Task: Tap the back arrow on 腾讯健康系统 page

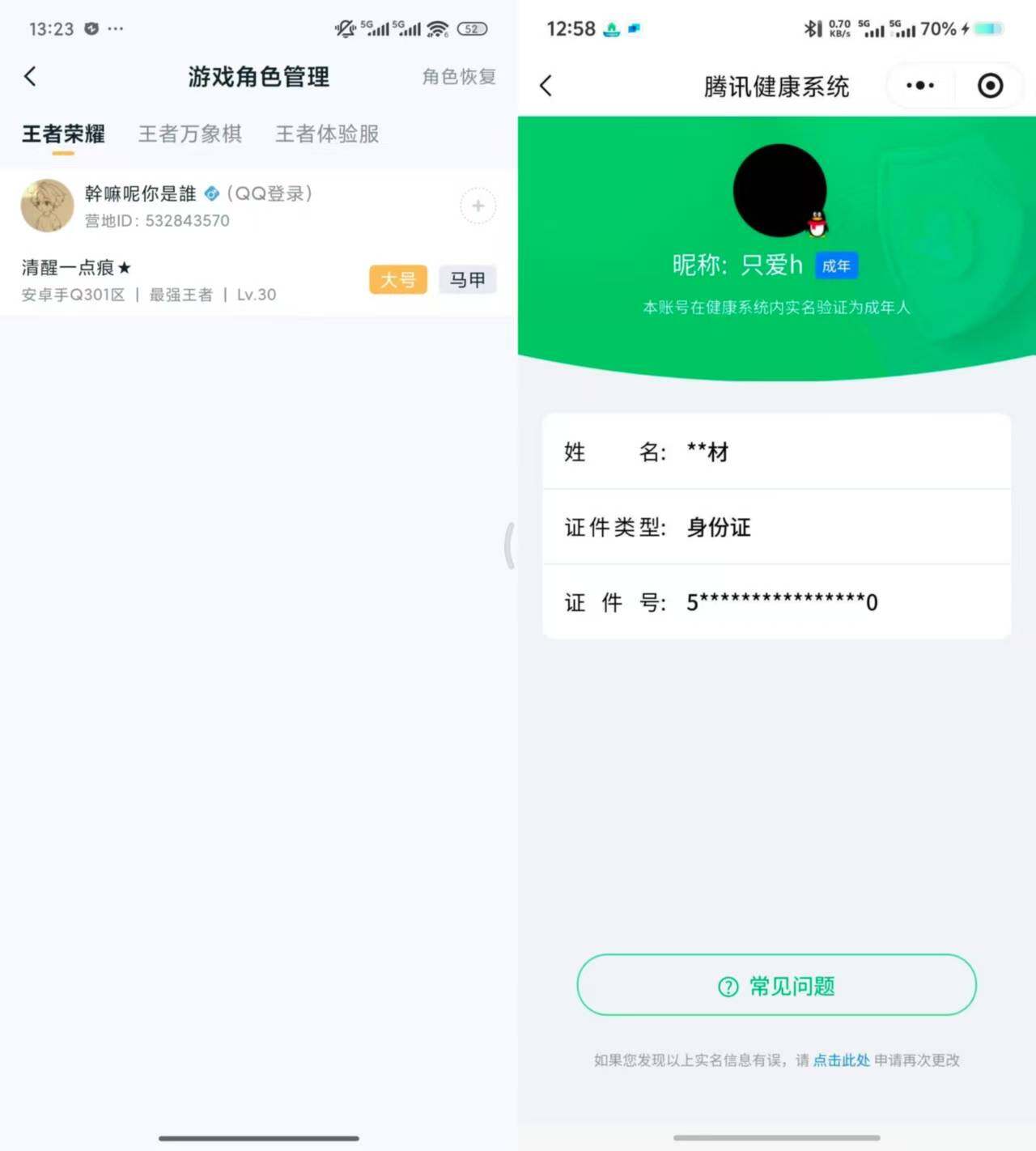Action: point(547,85)
